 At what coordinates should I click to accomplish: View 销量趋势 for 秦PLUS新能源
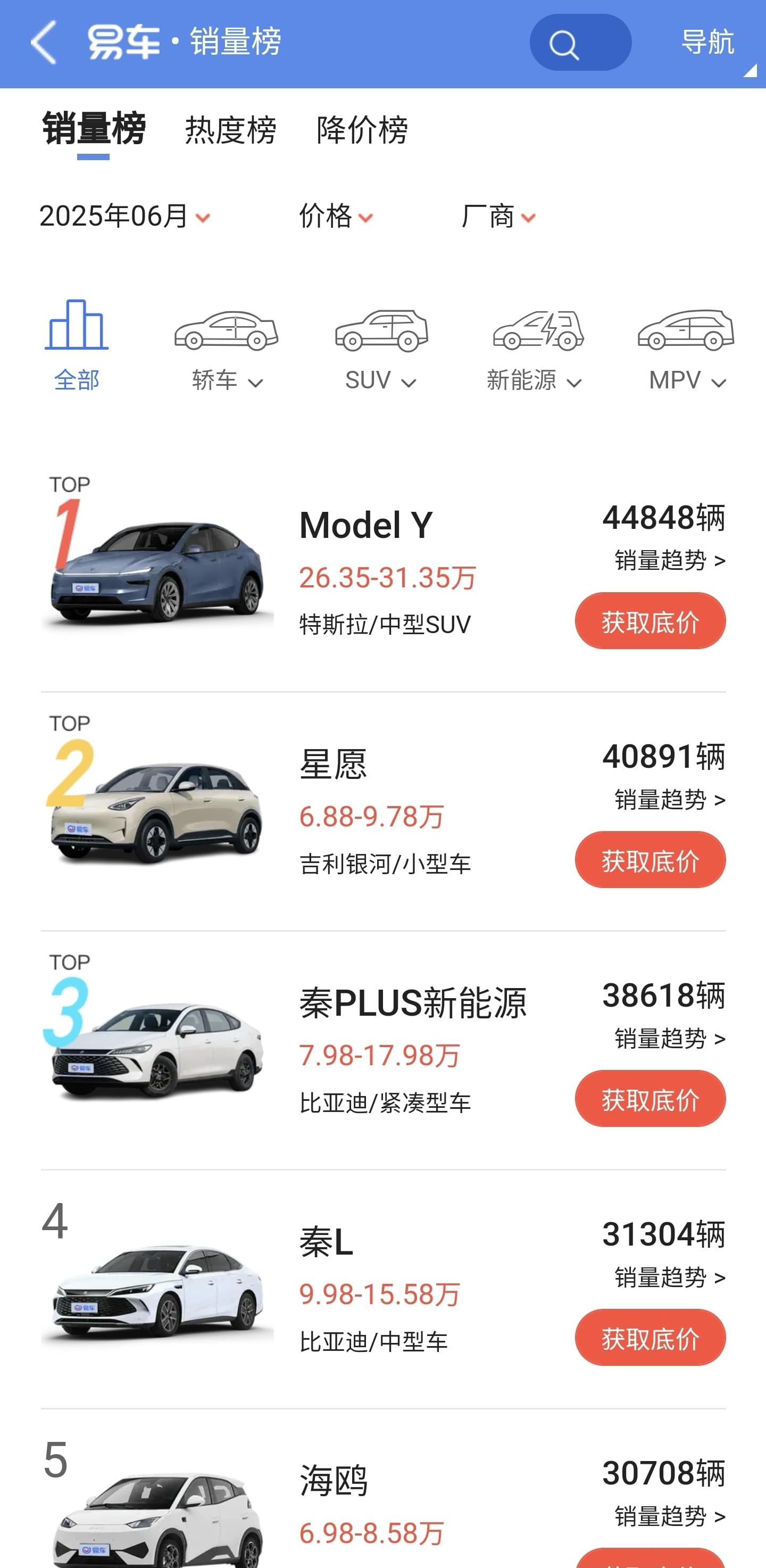point(670,1038)
